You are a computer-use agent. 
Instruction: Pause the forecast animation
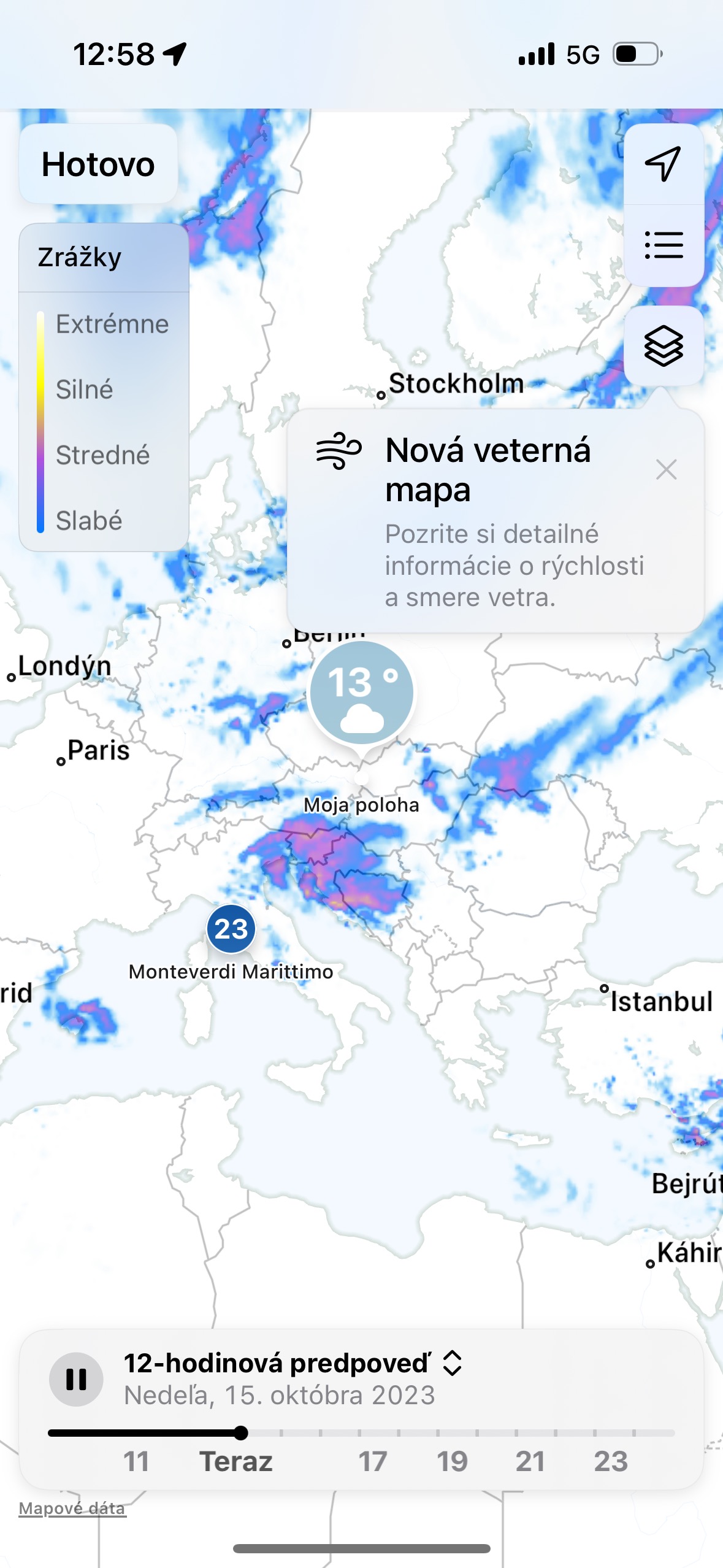click(x=76, y=1379)
